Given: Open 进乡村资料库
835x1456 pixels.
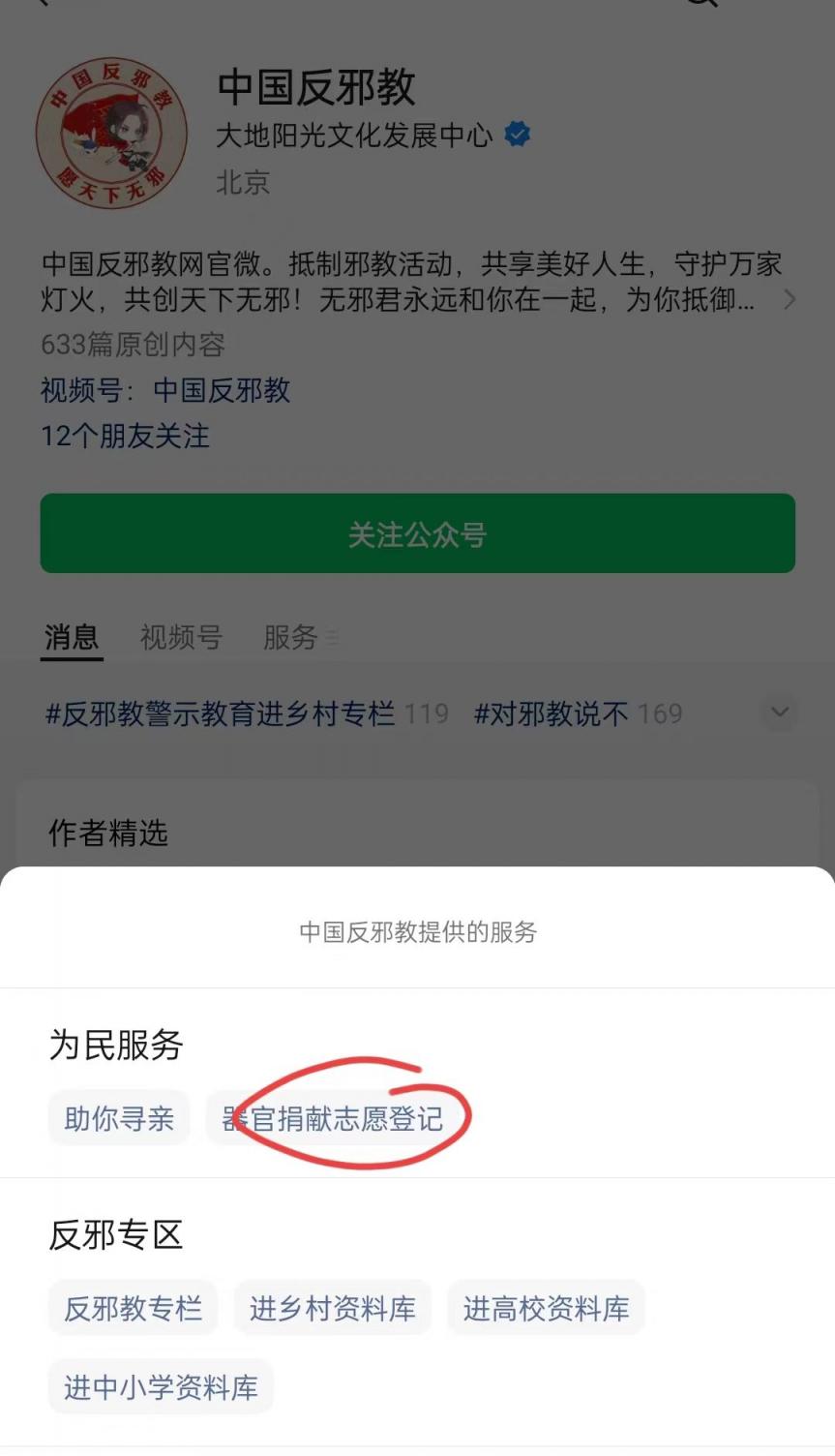Looking at the screenshot, I should [x=332, y=1309].
